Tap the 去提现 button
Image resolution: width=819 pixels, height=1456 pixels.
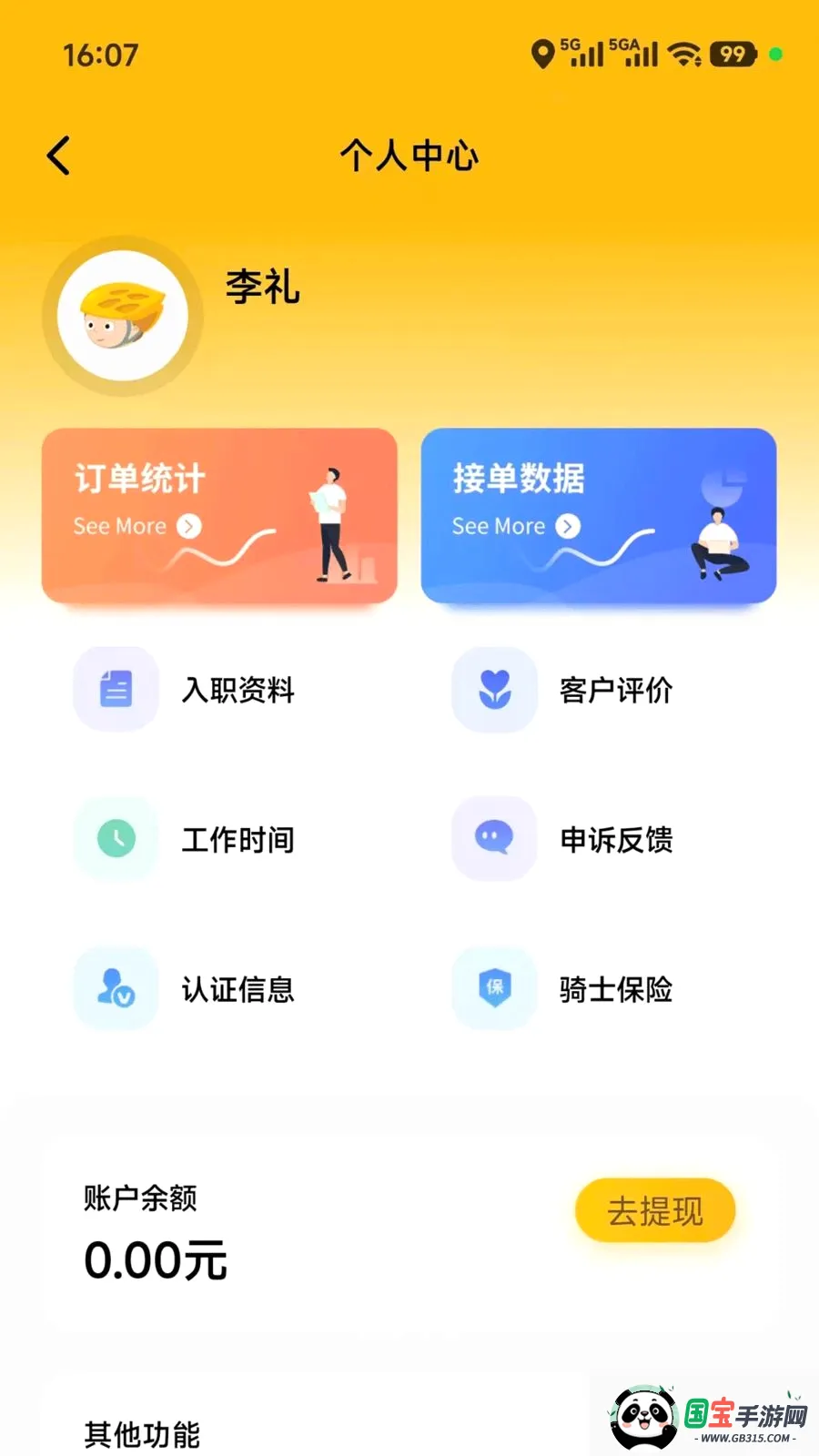pyautogui.click(x=655, y=1210)
